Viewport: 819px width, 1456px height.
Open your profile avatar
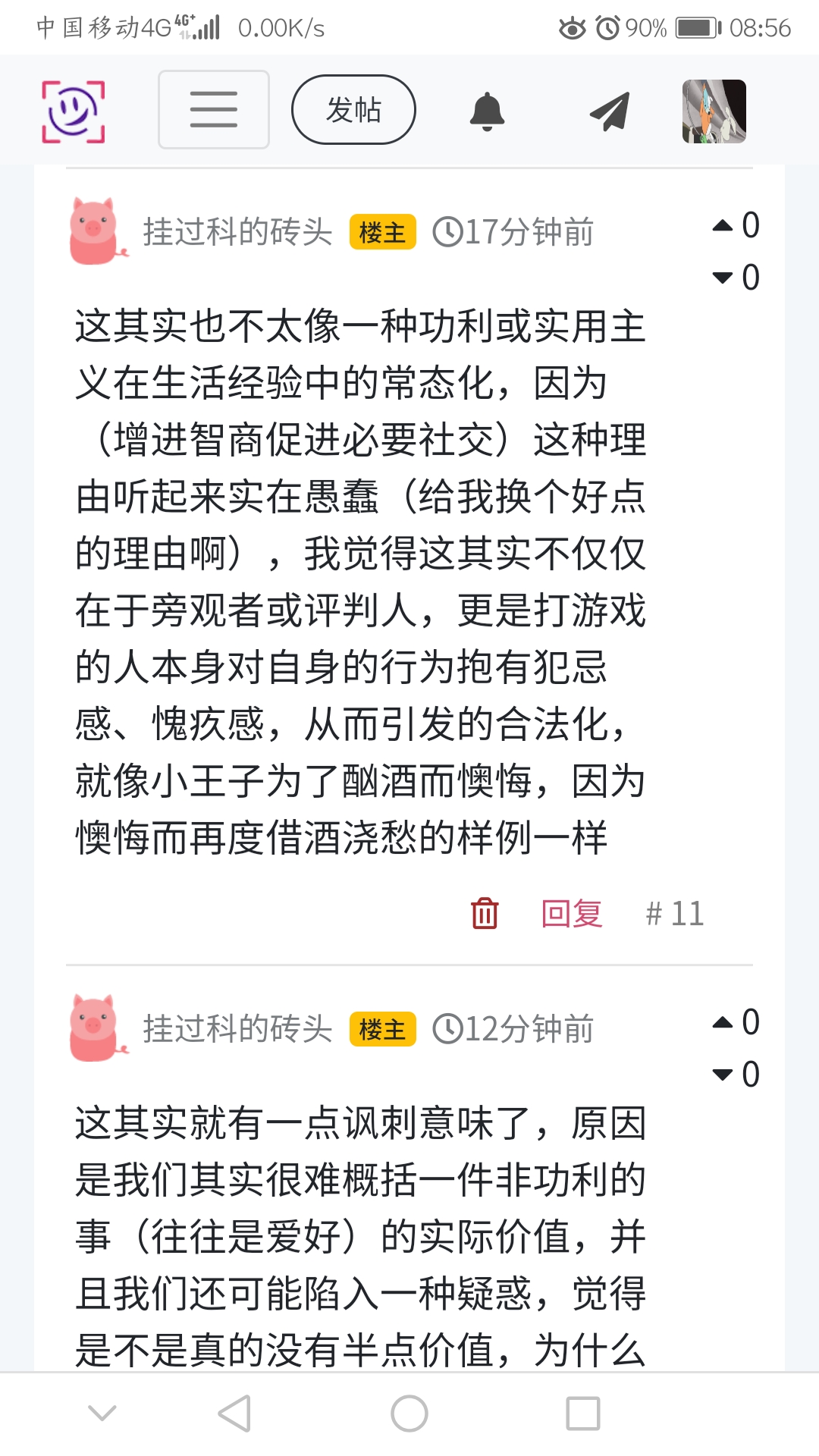point(714,111)
